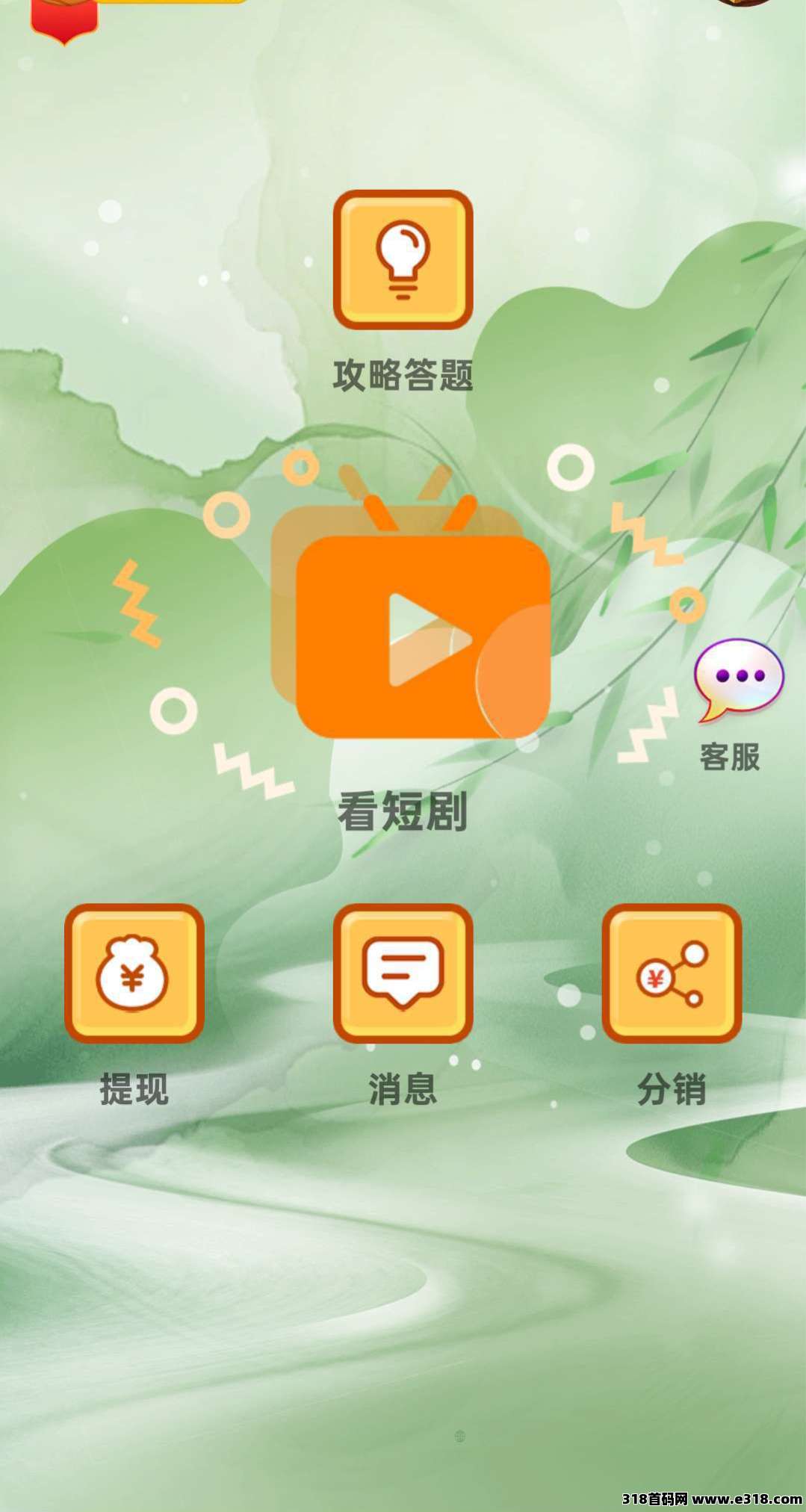Contact 客服 via chat bubble
Image resolution: width=806 pixels, height=1512 pixels.
tap(738, 680)
